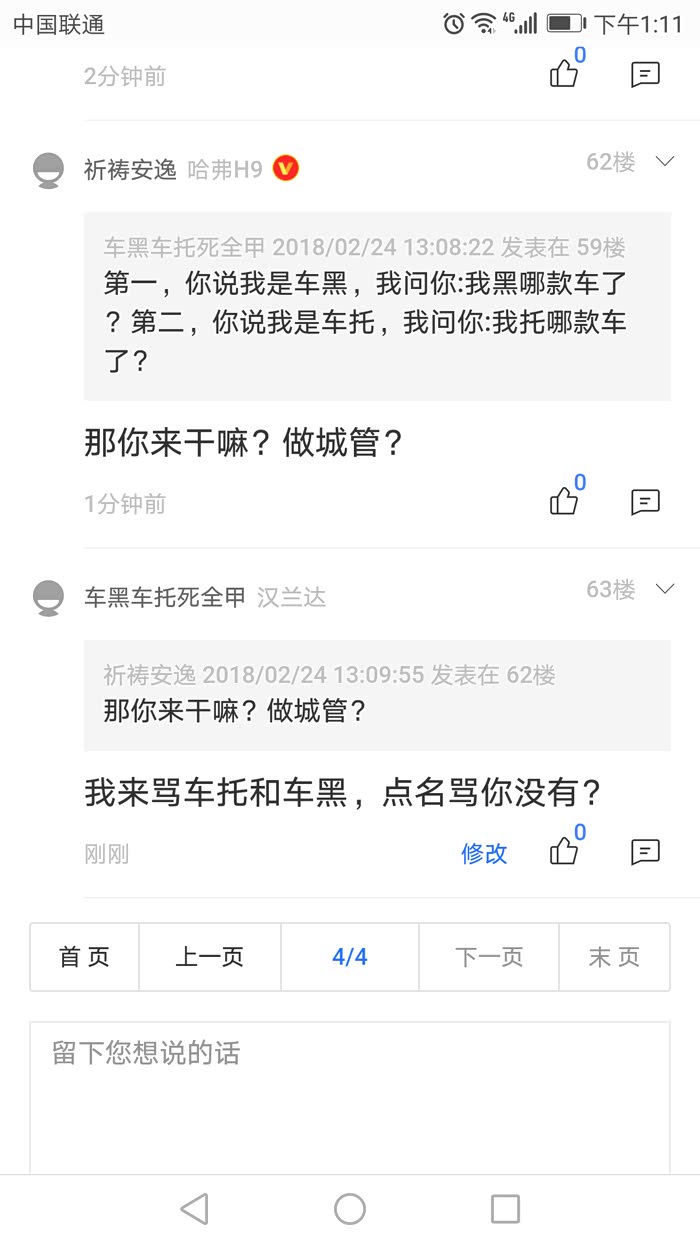The height and width of the screenshot is (1244, 700).
Task: Expand the dropdown arrow beside 63楼
Action: tap(665, 589)
